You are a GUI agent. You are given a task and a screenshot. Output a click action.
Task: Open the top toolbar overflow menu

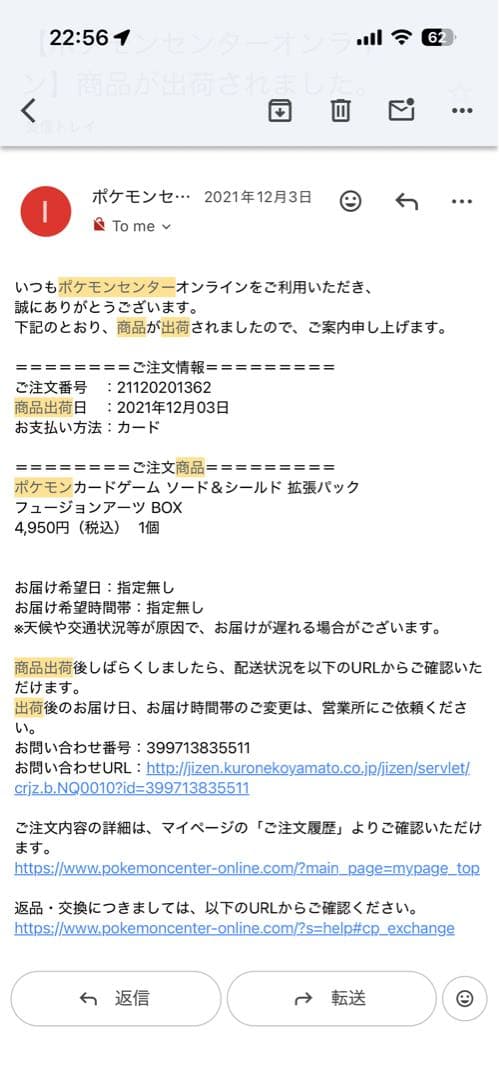tap(462, 110)
